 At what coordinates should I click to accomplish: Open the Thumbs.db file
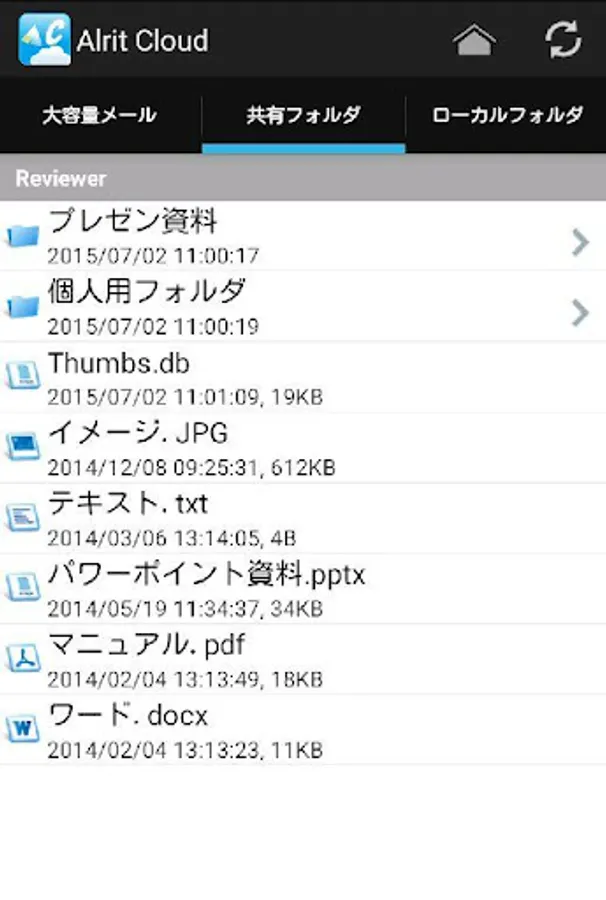click(300, 377)
